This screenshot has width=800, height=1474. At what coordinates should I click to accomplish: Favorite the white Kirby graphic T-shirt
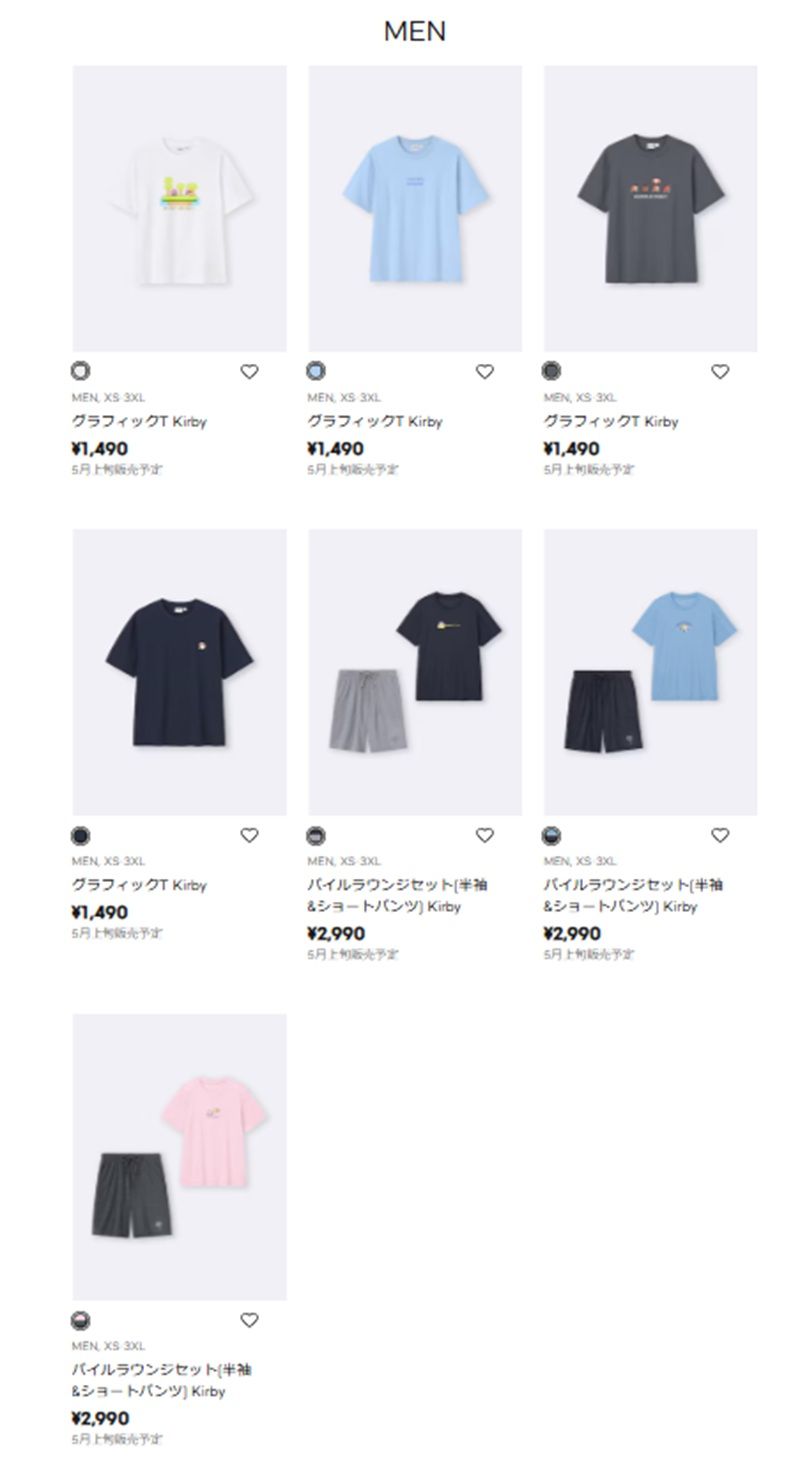249,372
